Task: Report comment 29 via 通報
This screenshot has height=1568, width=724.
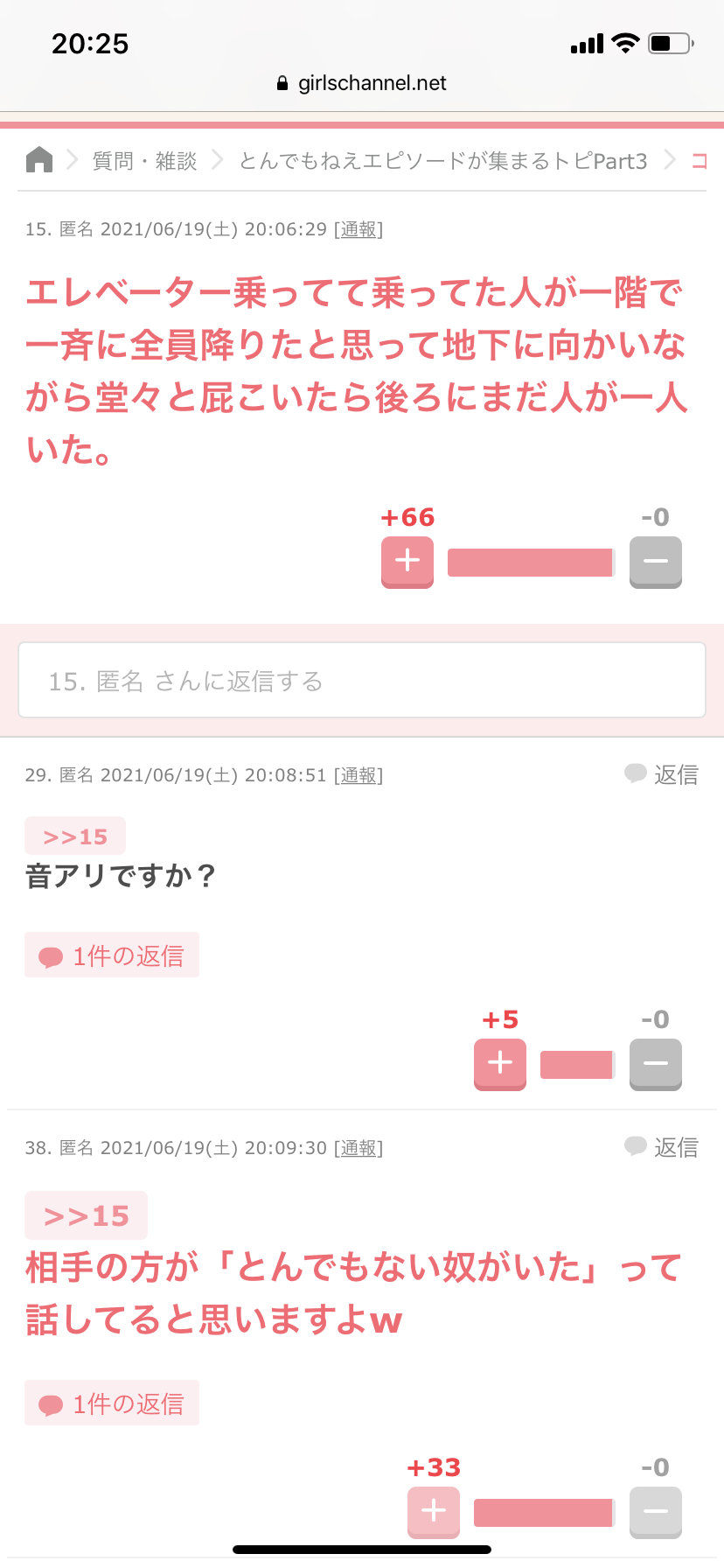Action: [359, 775]
